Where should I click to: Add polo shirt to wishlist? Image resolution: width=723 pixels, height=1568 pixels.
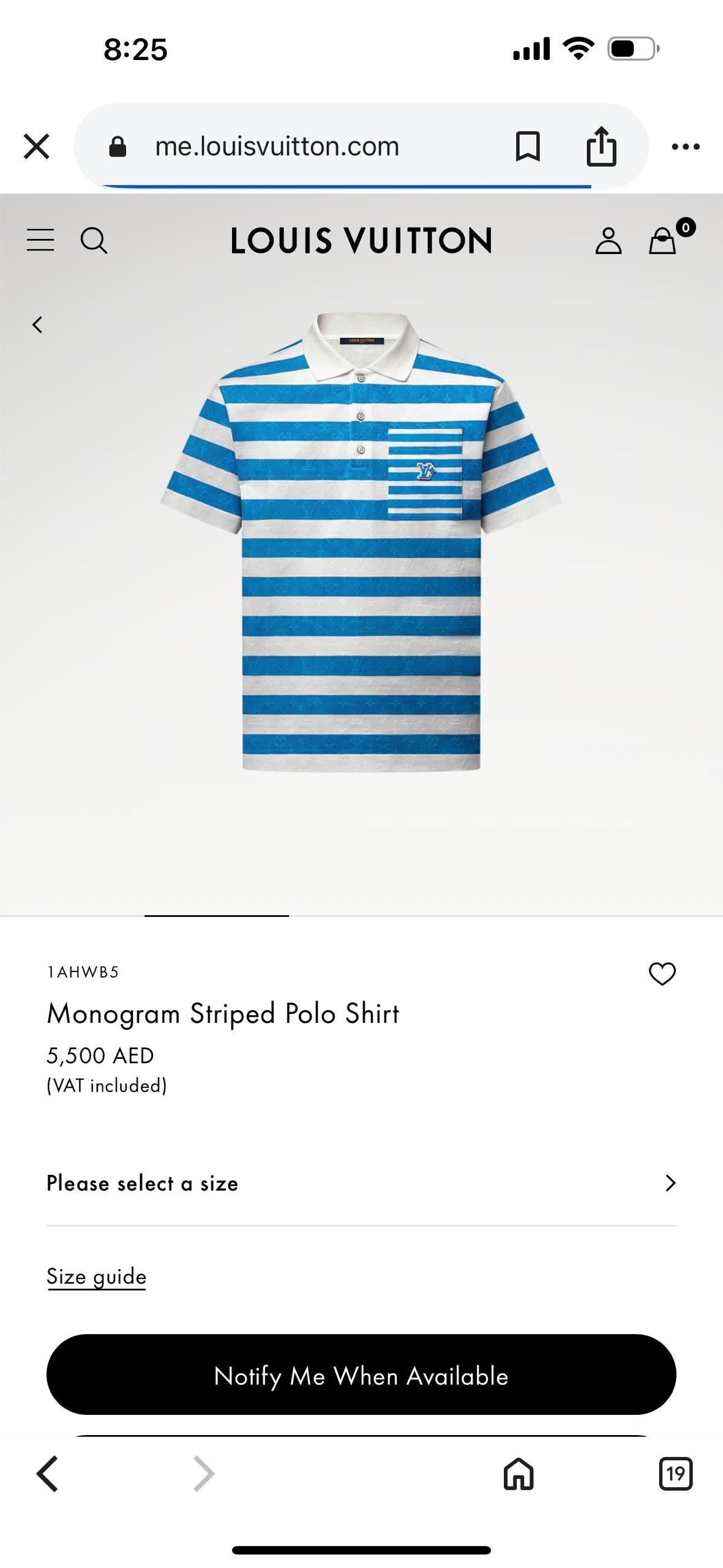[662, 974]
